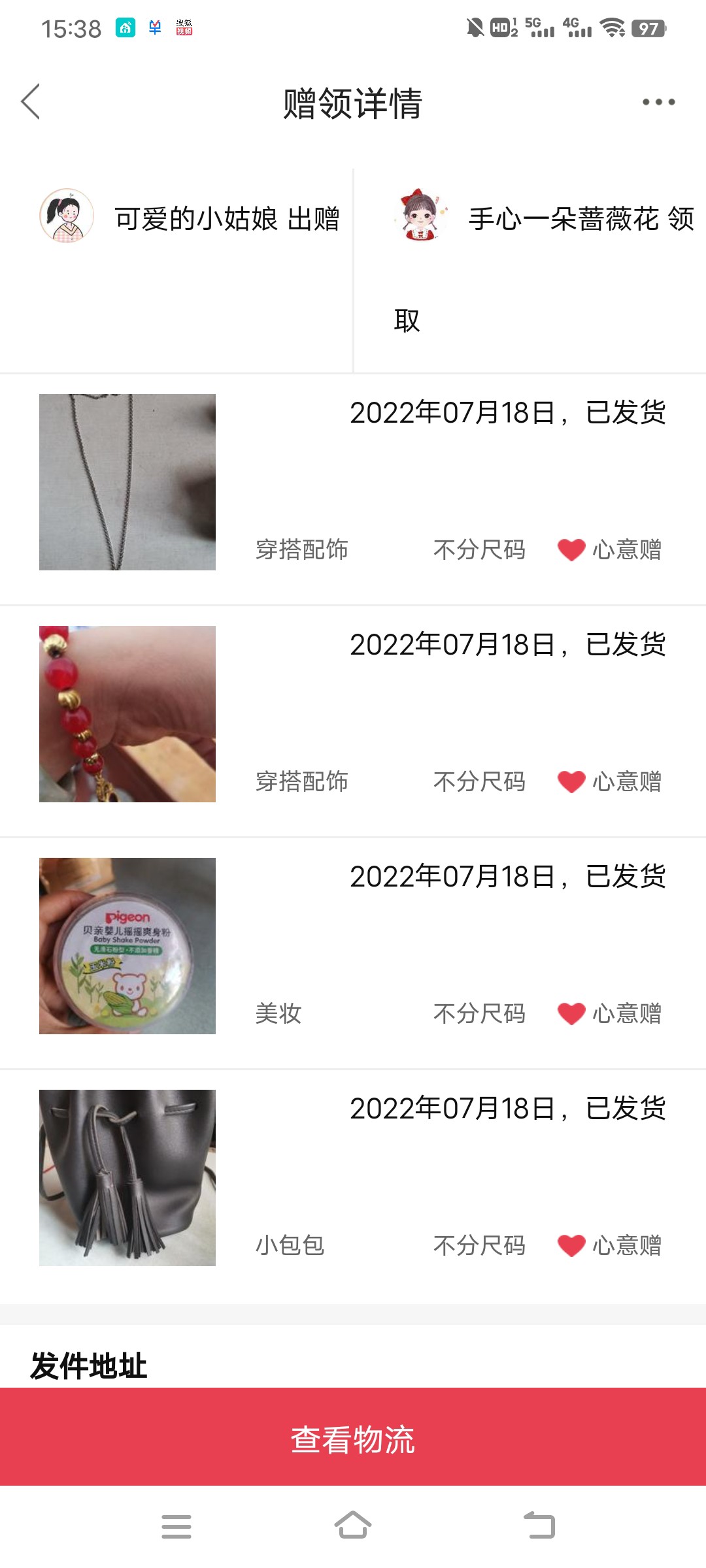The image size is (706, 1568).
Task: Go to the phone's home screen
Action: coord(353,1526)
